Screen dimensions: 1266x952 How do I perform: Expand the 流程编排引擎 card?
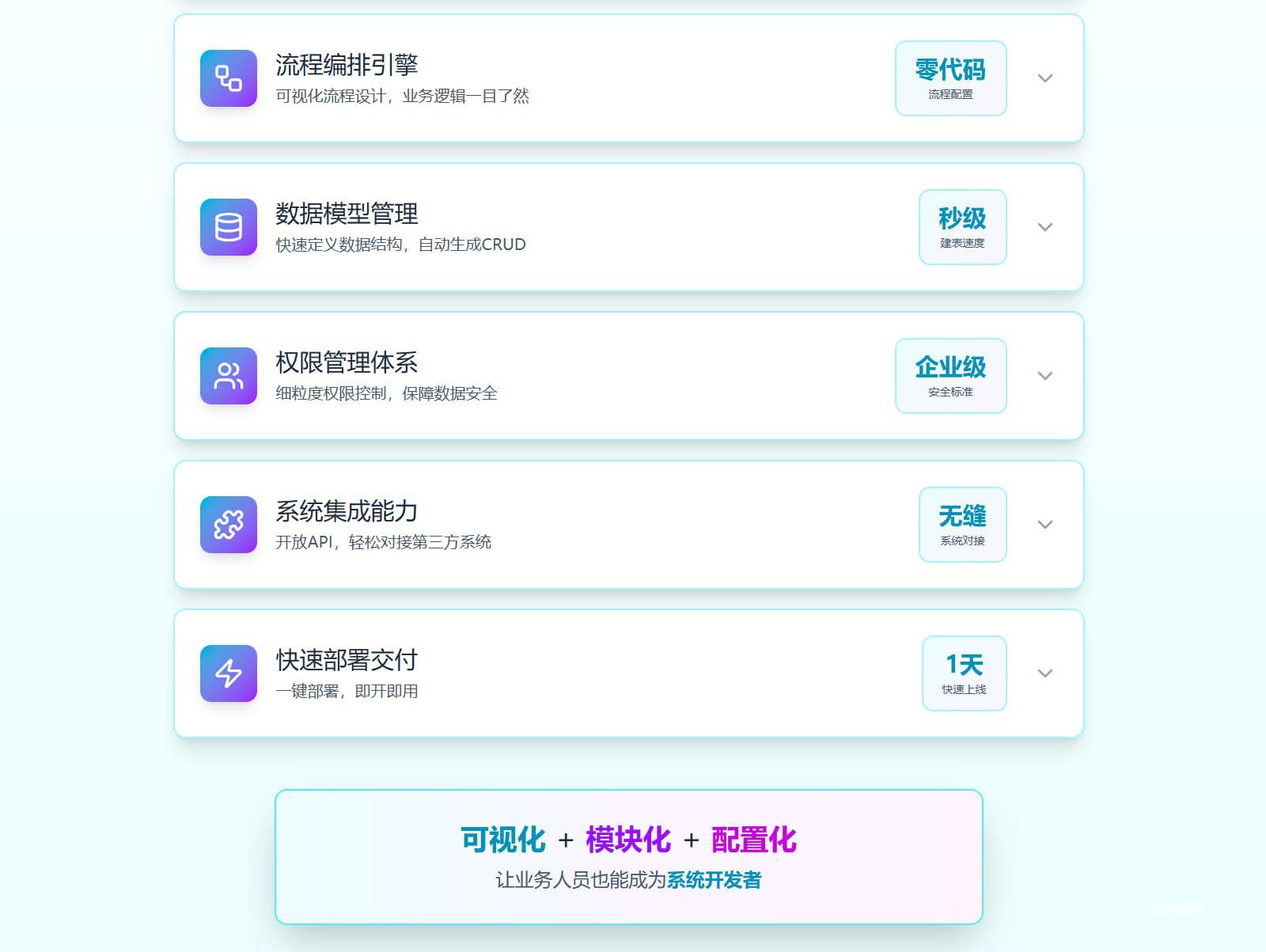click(x=1044, y=78)
